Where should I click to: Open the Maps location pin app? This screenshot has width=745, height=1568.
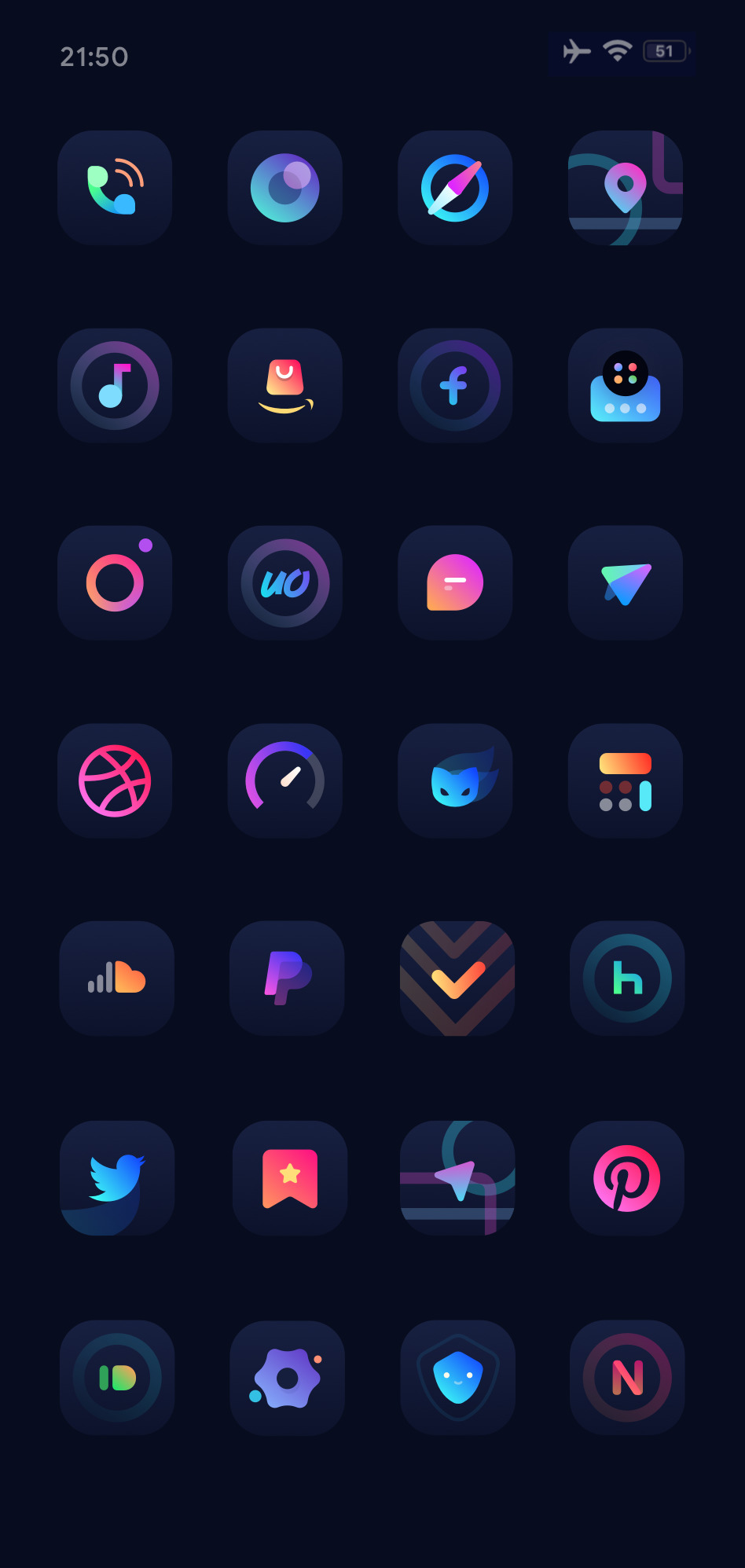coord(626,188)
